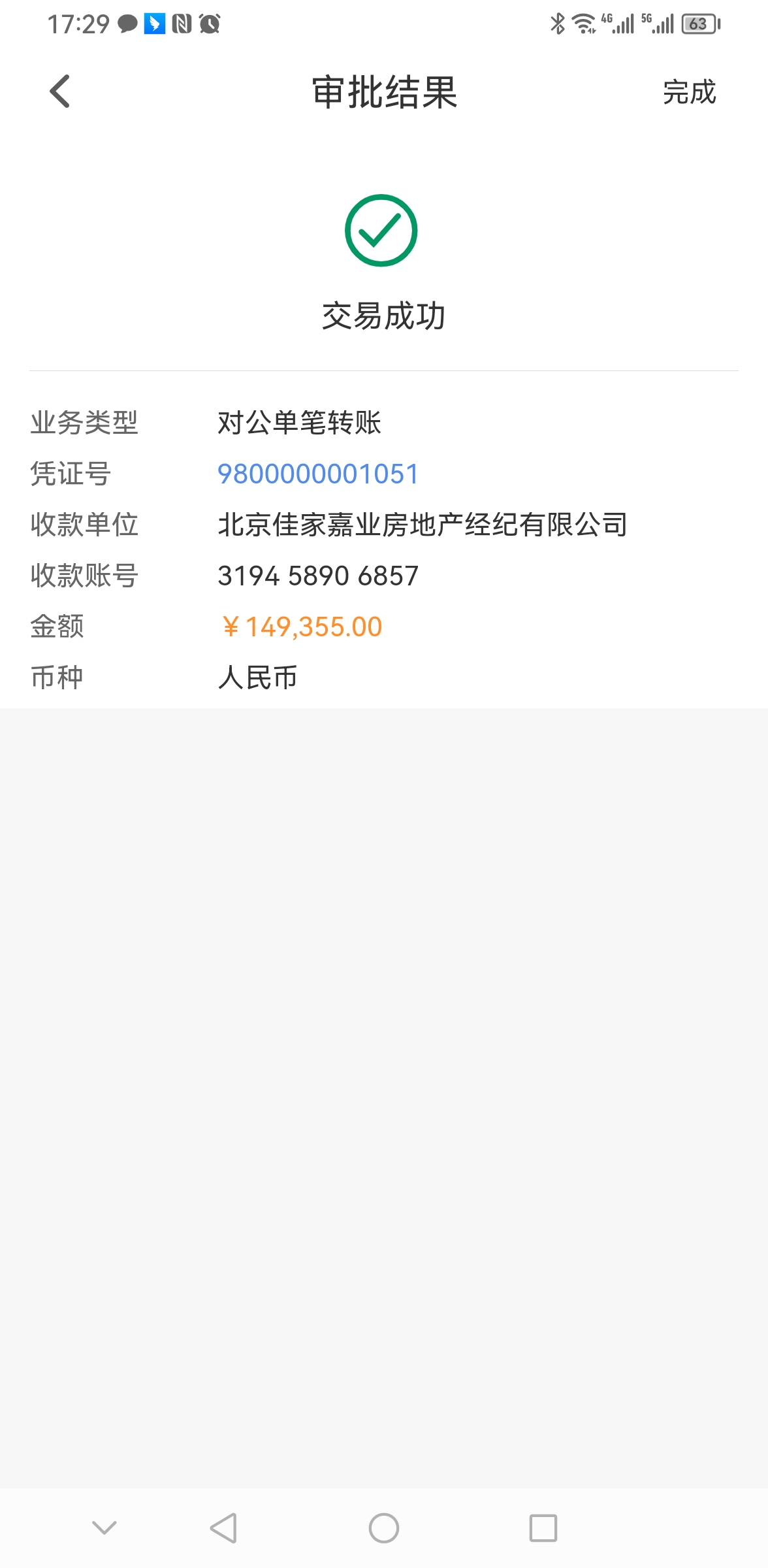Screen dimensions: 768x1568
Task: Go back using the top-left arrow
Action: (x=60, y=91)
